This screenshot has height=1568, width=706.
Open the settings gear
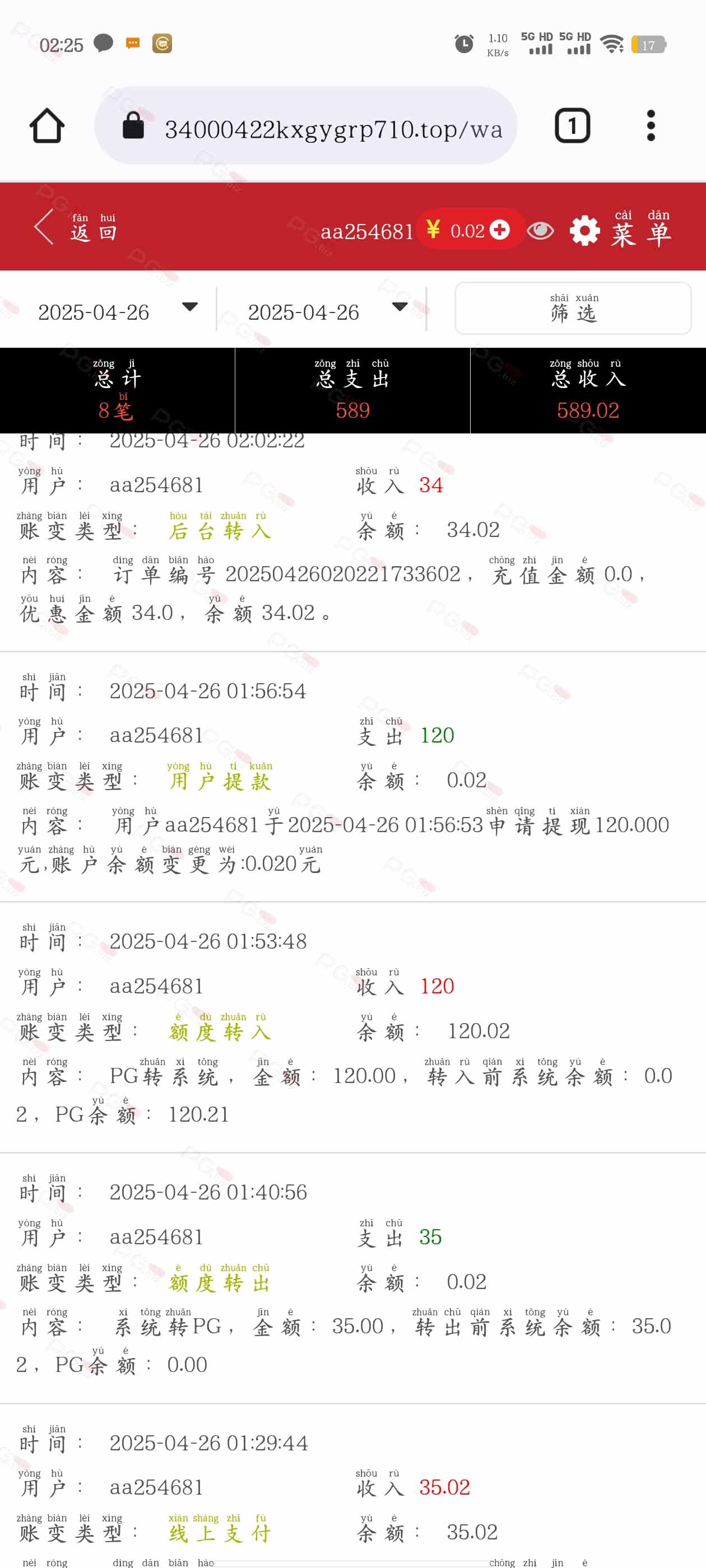[x=585, y=231]
